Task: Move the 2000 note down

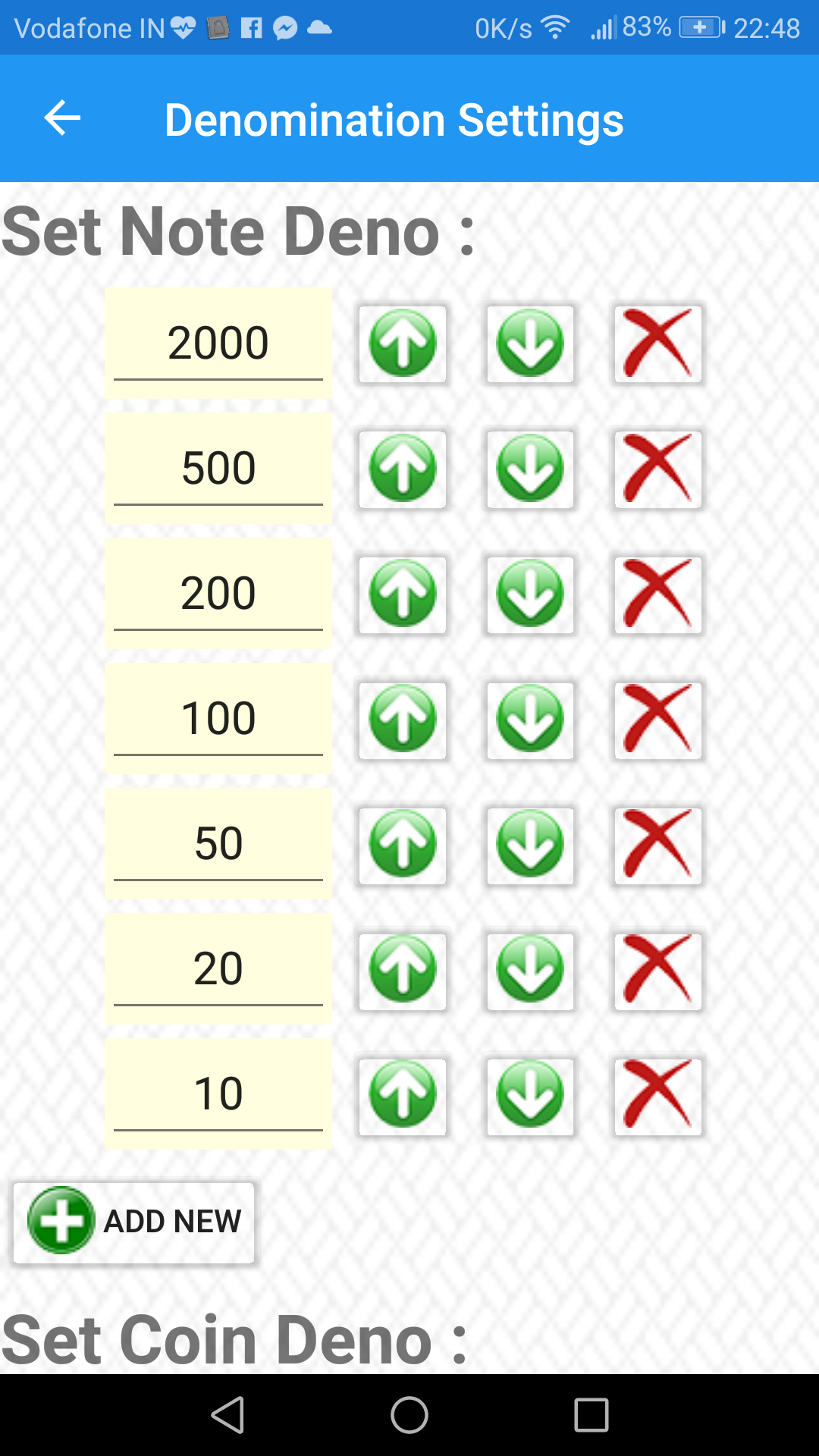Action: coord(530,344)
